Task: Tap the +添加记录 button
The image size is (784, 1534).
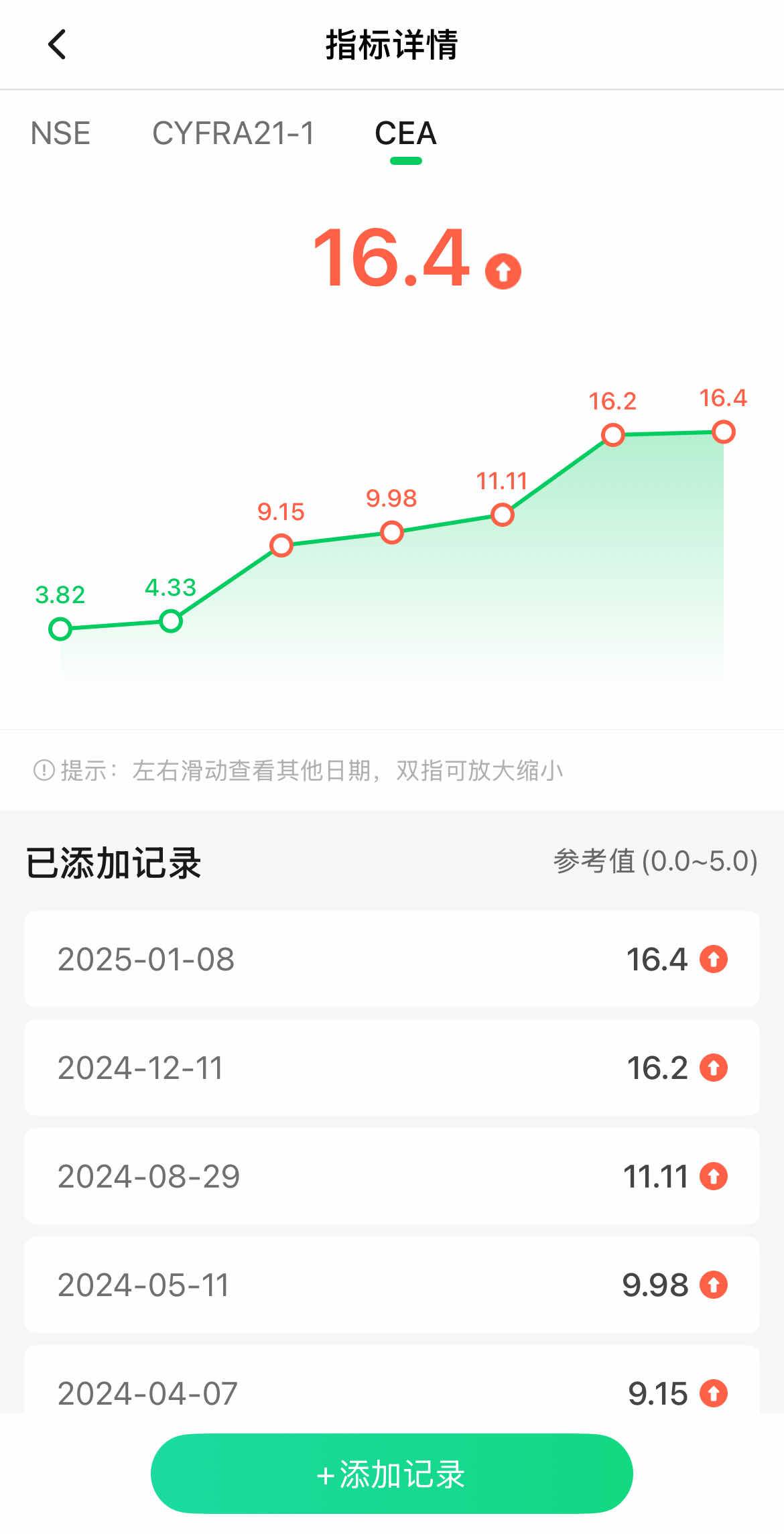Action: (x=391, y=1474)
